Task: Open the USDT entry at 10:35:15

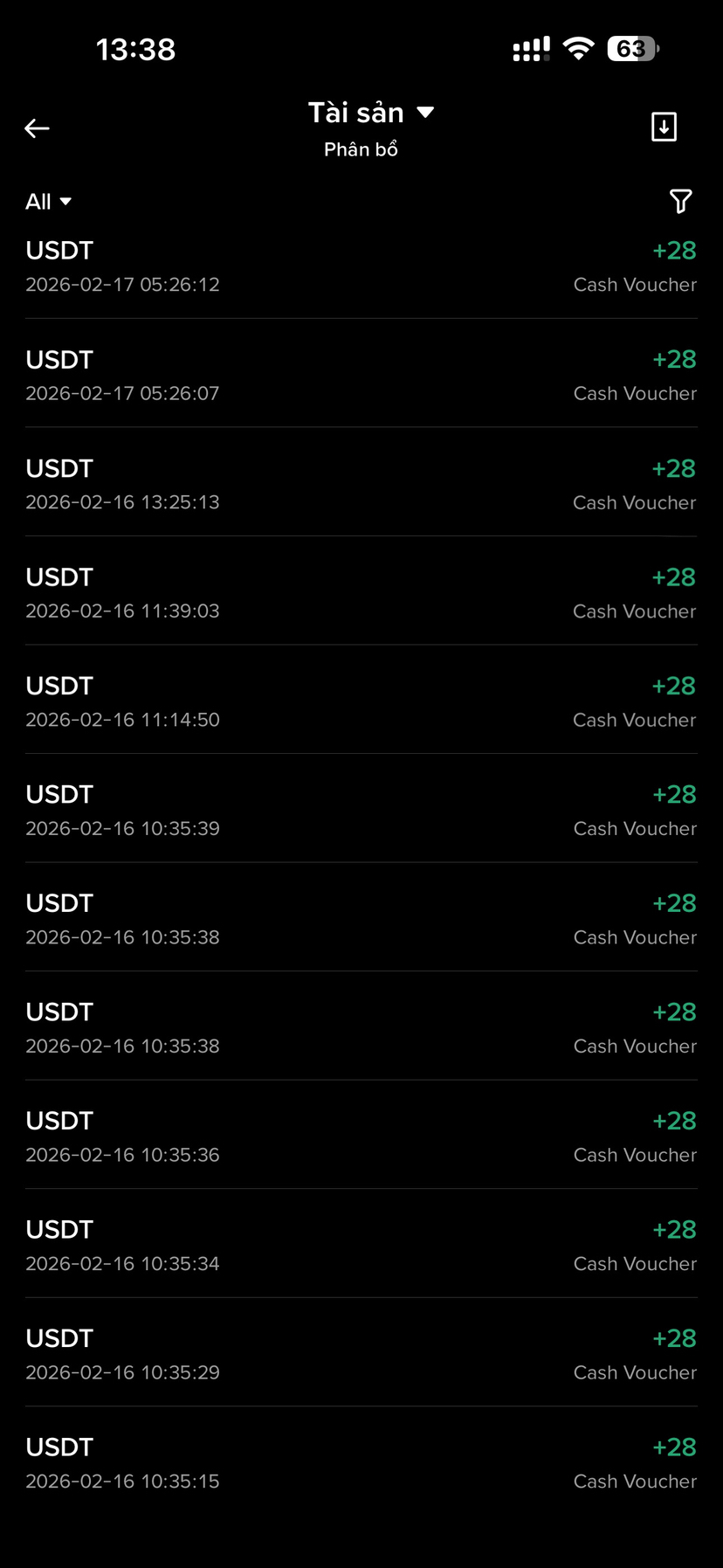Action: [361, 1463]
